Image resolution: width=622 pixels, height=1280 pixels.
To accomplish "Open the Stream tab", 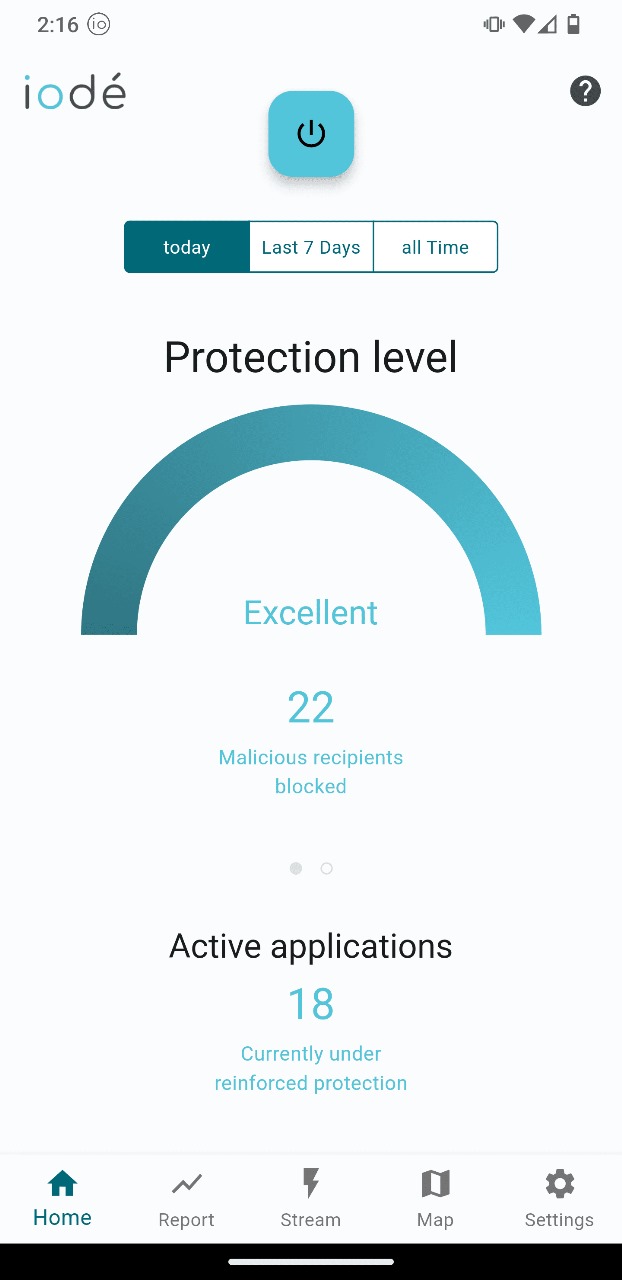I will tap(311, 1199).
